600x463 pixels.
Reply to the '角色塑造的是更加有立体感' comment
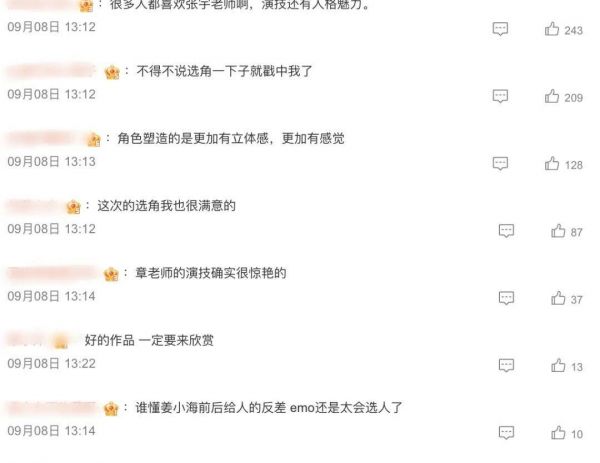coord(500,164)
